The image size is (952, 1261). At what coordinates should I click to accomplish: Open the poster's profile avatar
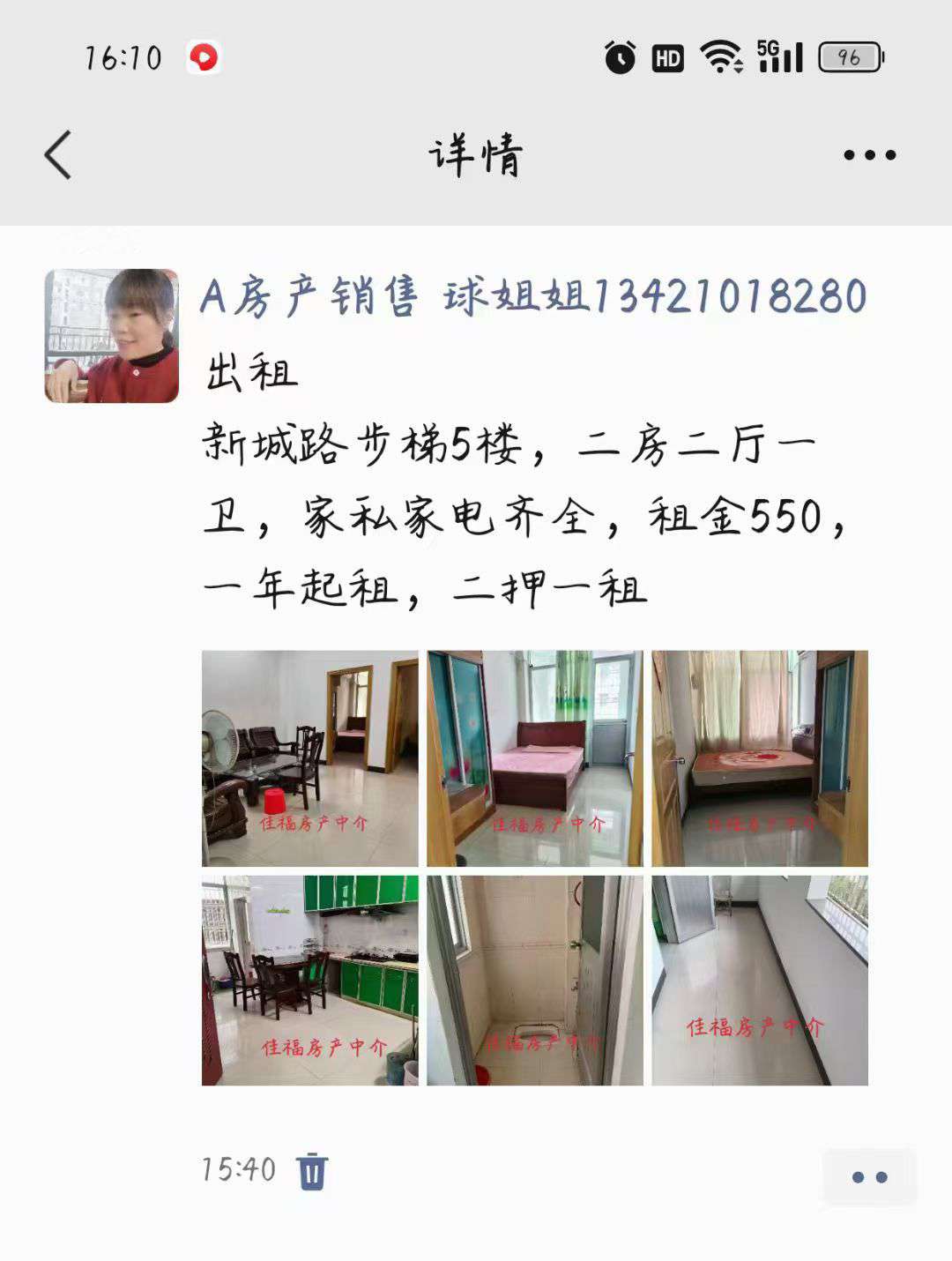point(112,336)
